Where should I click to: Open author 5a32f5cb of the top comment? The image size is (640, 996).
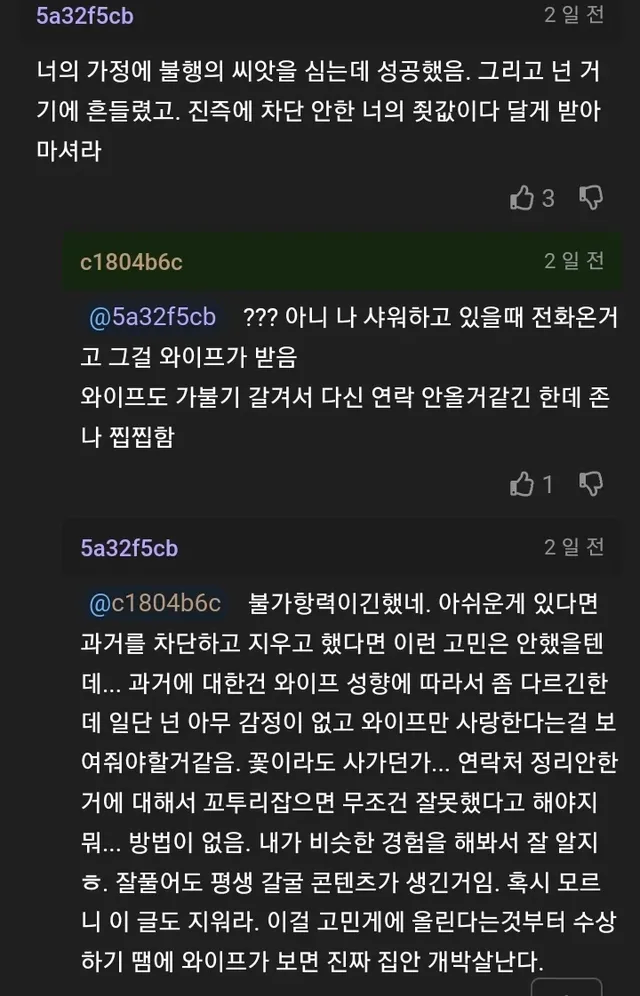(85, 16)
